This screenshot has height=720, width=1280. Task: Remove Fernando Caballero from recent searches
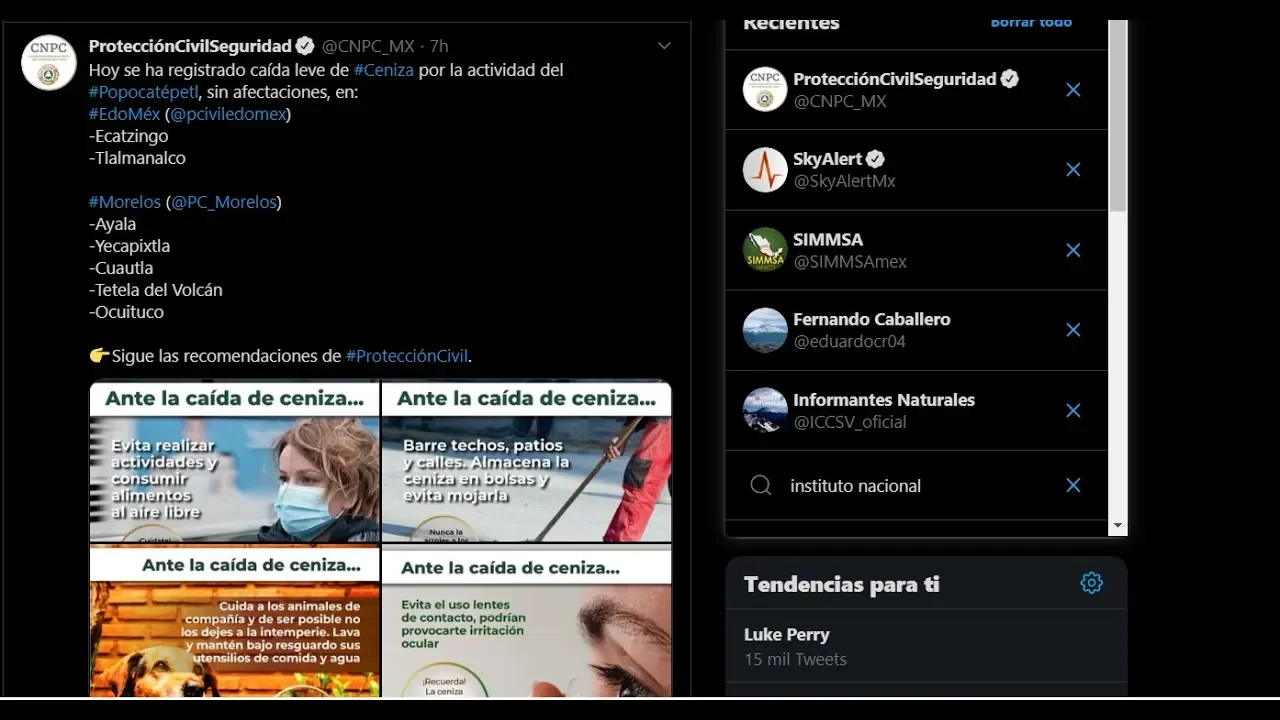[x=1073, y=330]
